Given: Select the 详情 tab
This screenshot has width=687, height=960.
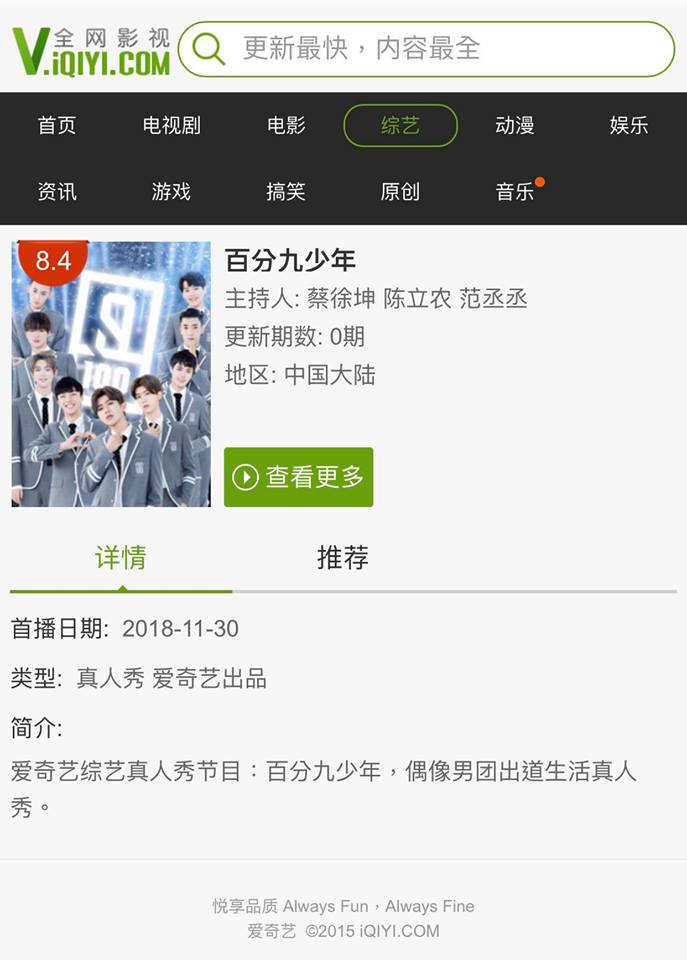Looking at the screenshot, I should (121, 557).
